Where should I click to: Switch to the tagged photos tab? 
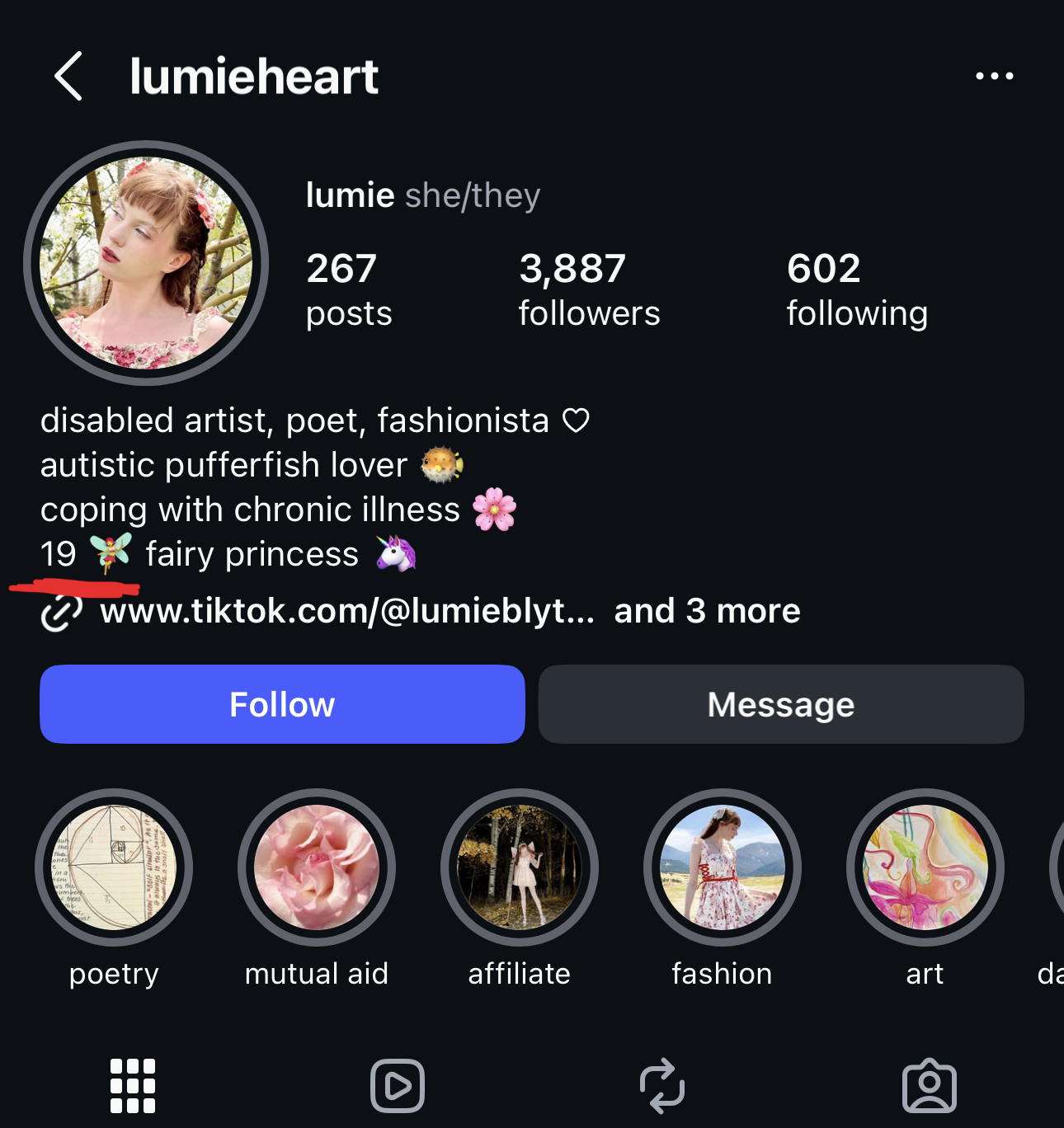(x=930, y=1086)
